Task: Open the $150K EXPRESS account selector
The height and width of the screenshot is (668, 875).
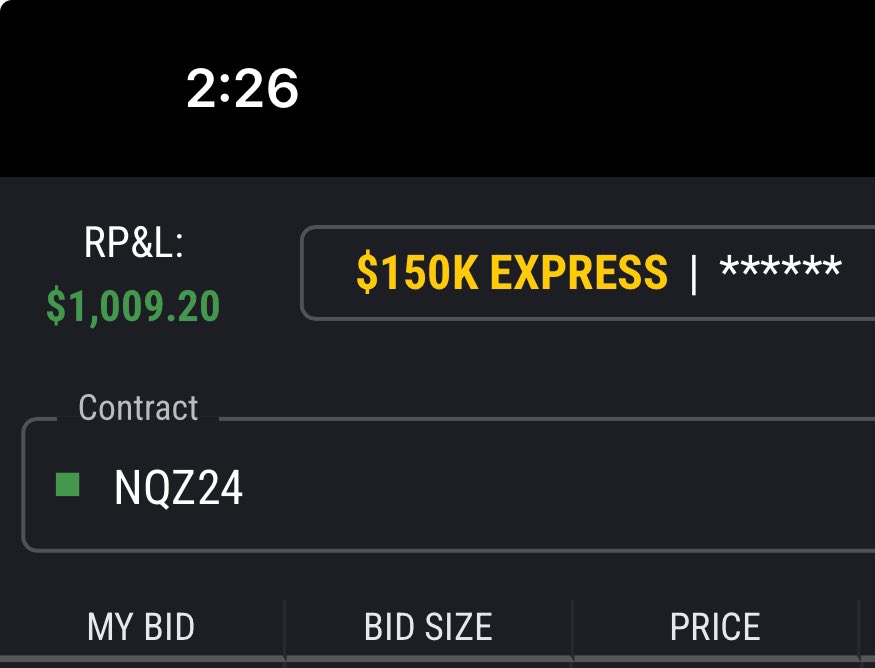Action: [590, 273]
